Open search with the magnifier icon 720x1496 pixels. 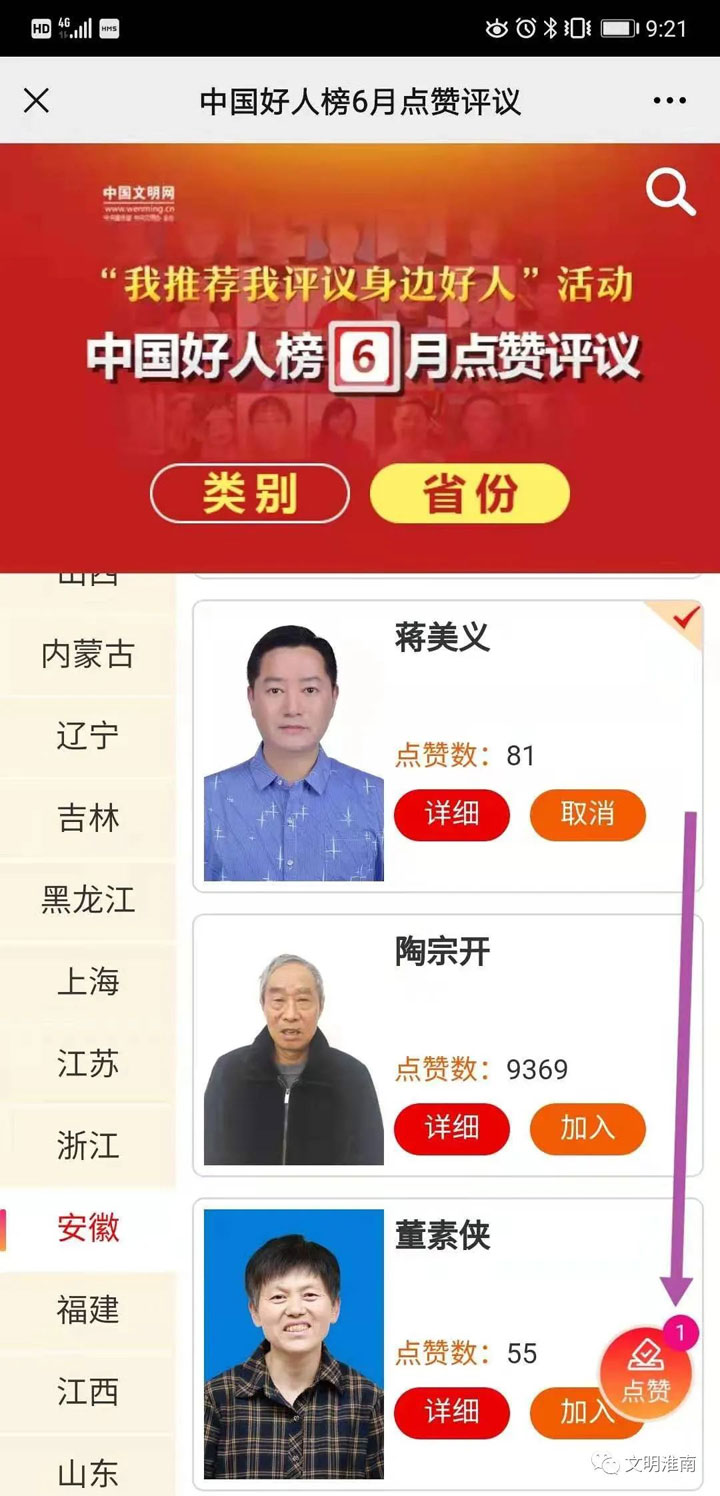pyautogui.click(x=669, y=191)
